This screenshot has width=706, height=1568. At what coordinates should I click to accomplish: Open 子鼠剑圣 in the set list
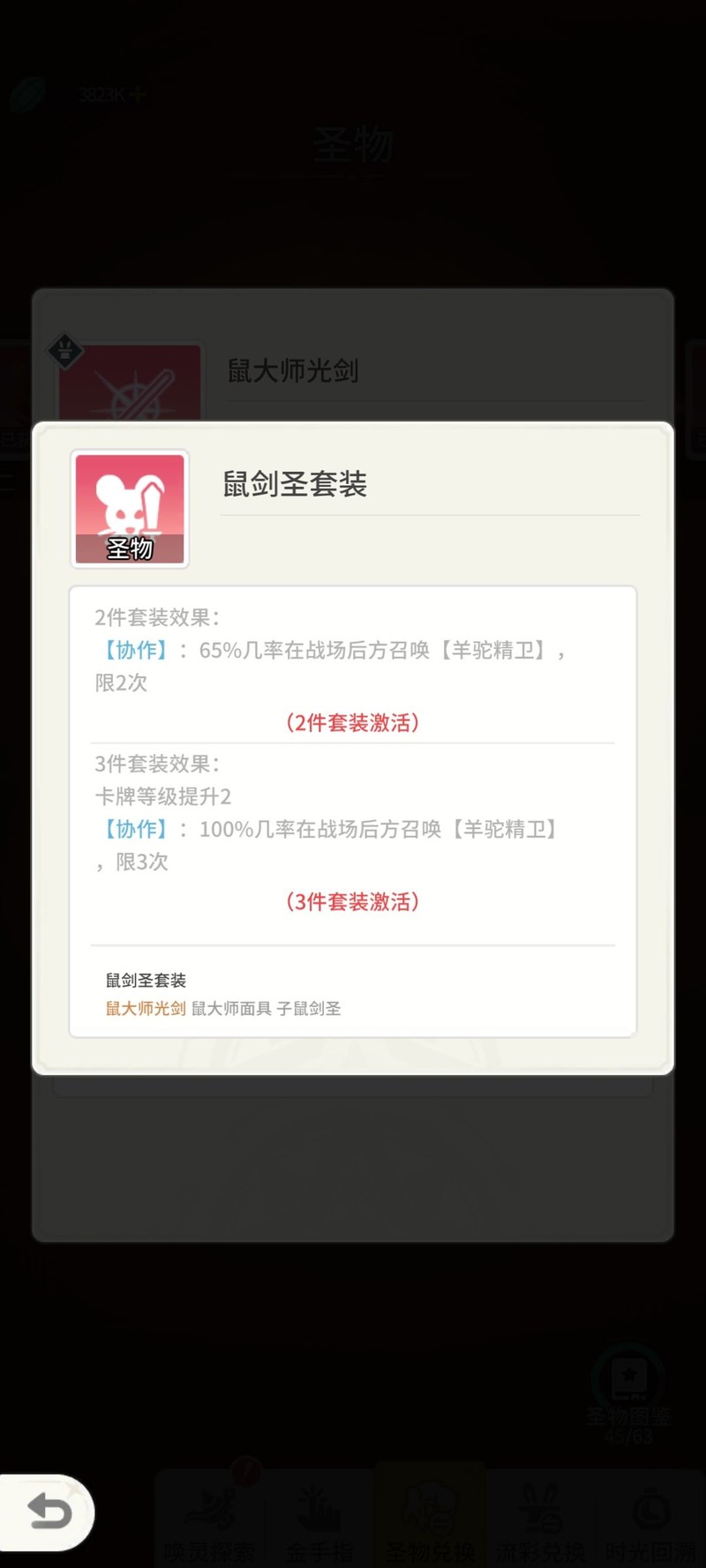[309, 1008]
